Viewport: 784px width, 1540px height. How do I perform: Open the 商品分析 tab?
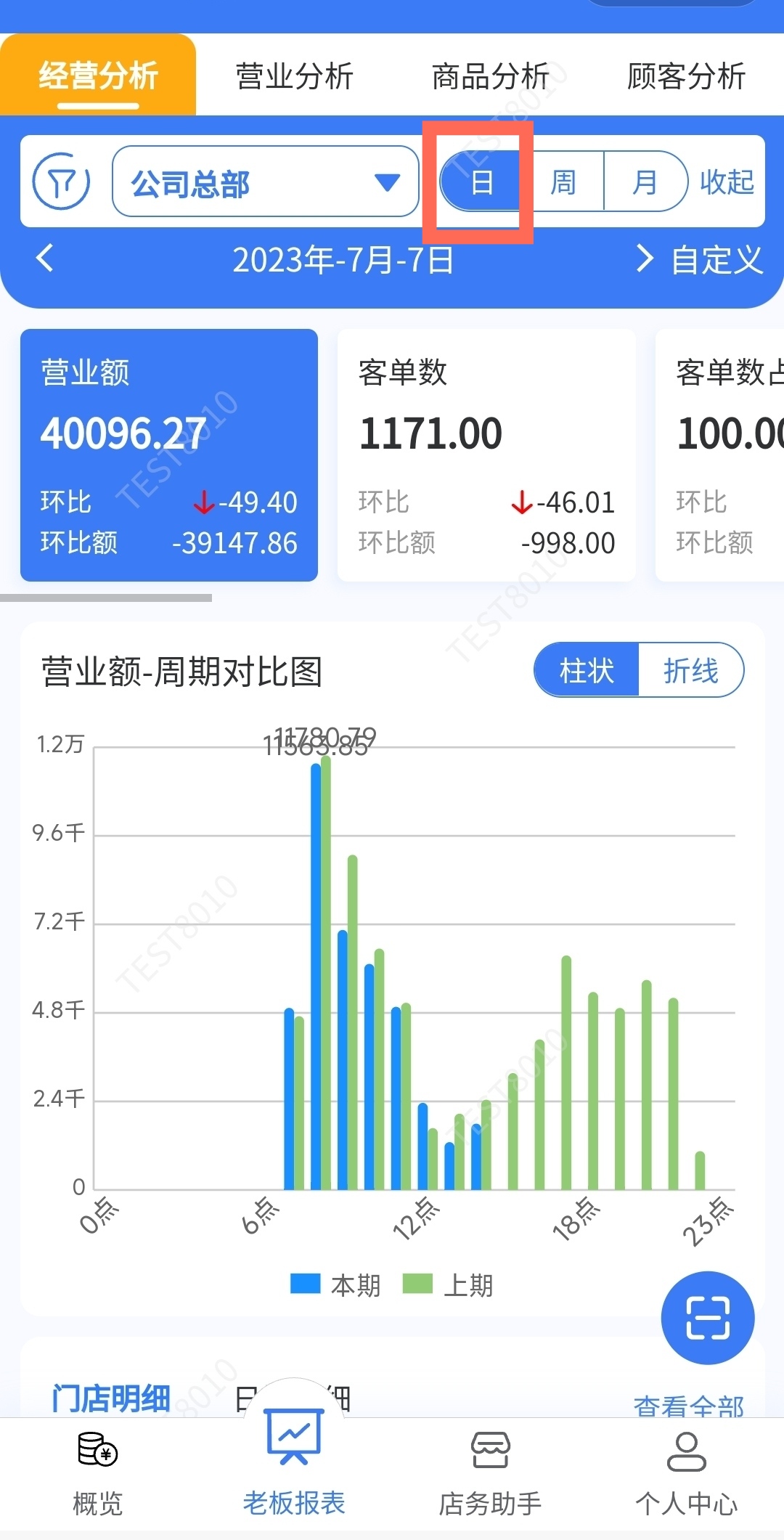(x=490, y=76)
